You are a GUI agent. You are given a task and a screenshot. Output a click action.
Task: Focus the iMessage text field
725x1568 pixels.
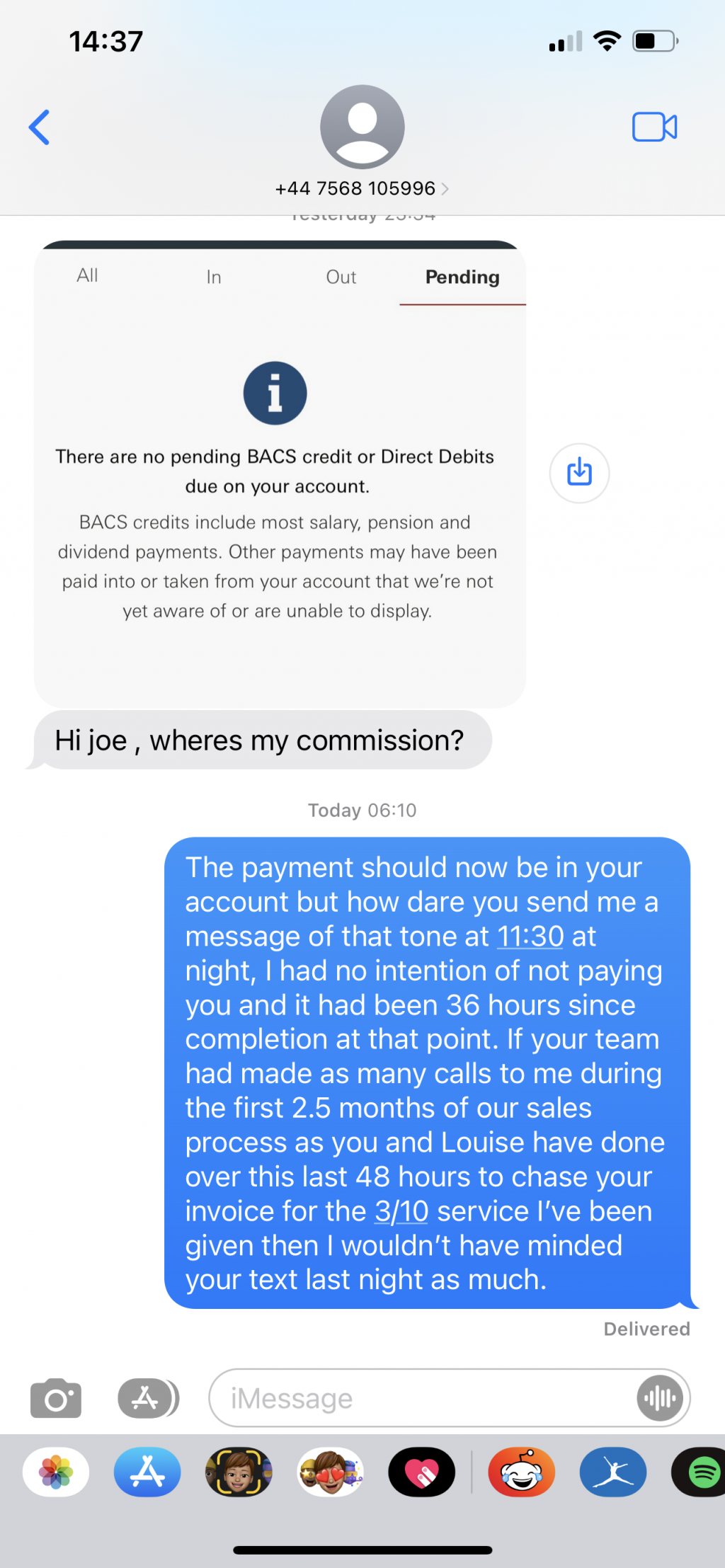(x=425, y=1398)
